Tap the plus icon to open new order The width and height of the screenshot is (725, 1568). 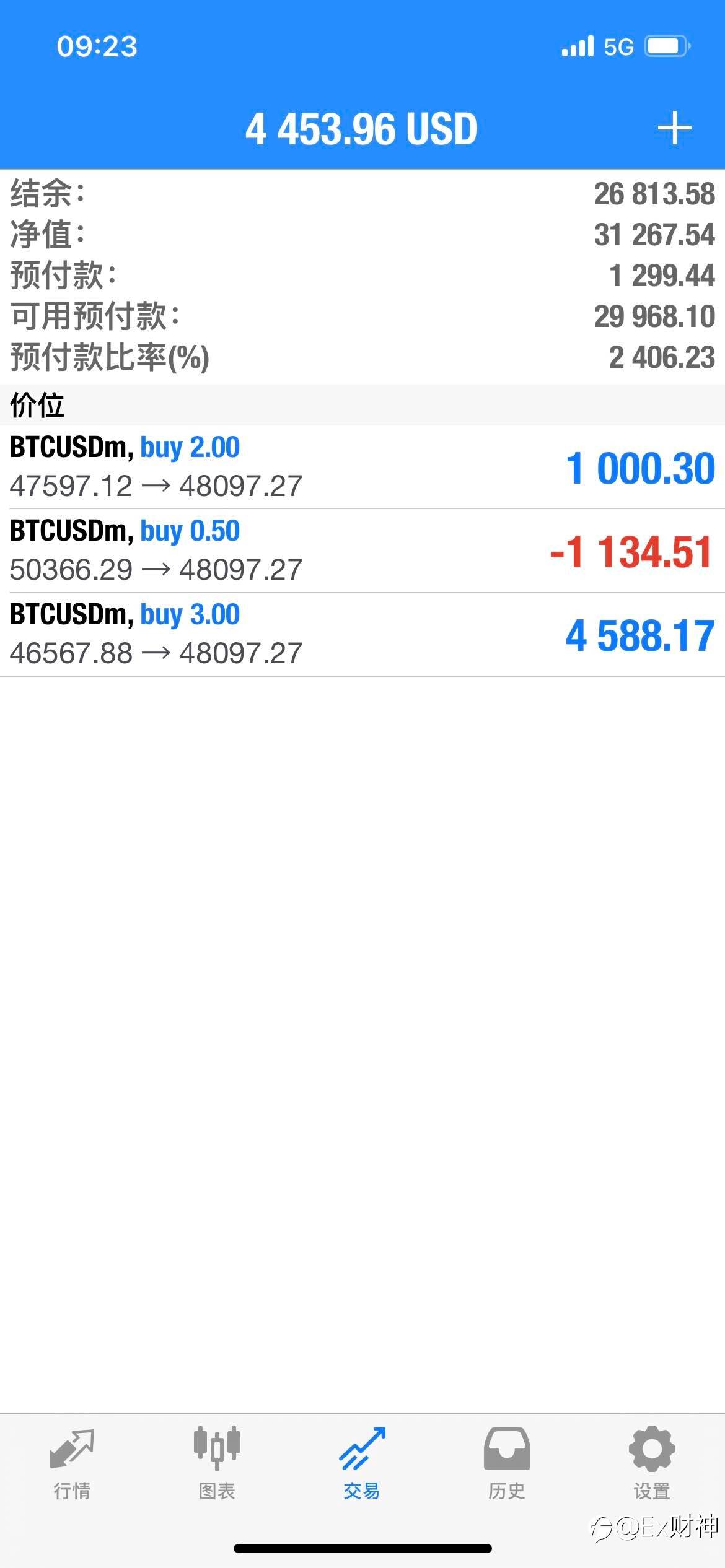[674, 128]
